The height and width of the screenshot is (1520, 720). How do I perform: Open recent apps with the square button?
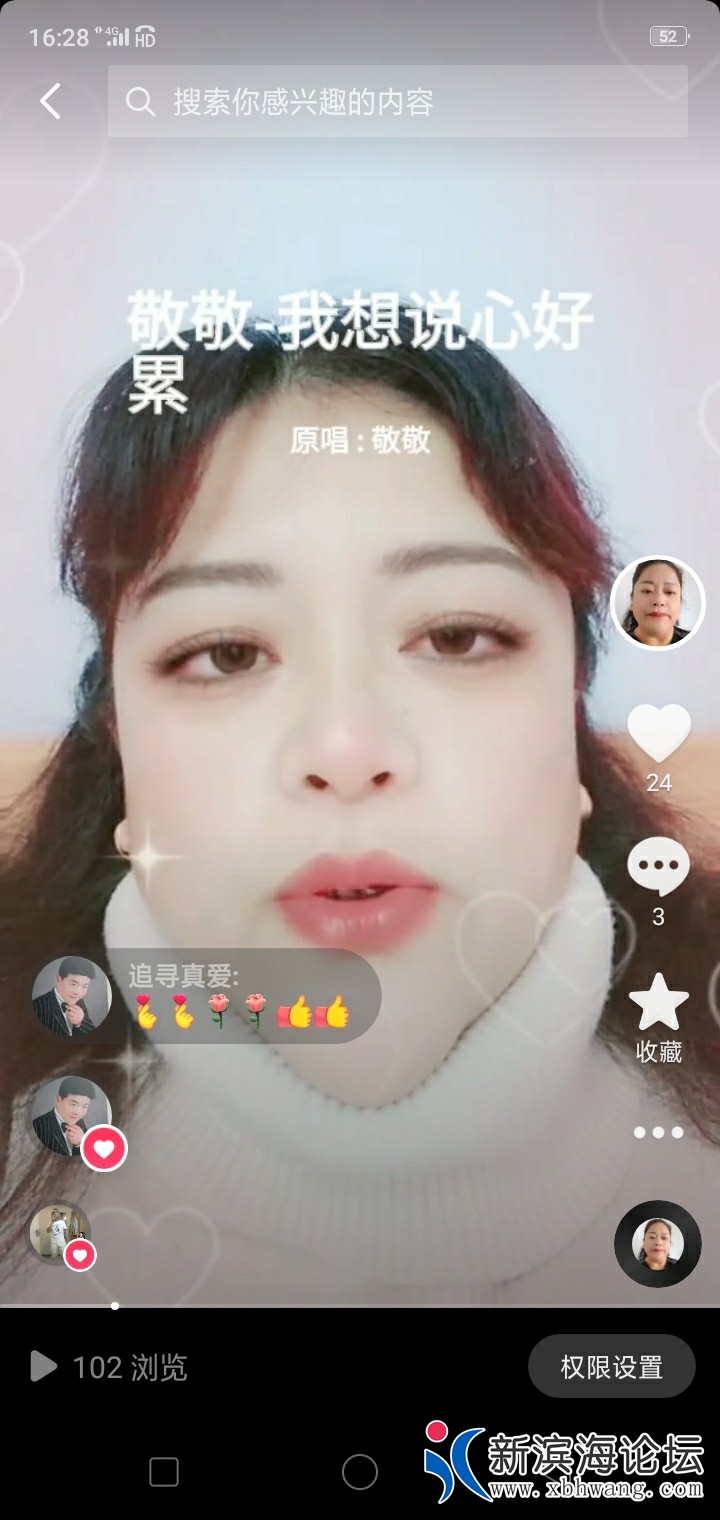pyautogui.click(x=164, y=1472)
